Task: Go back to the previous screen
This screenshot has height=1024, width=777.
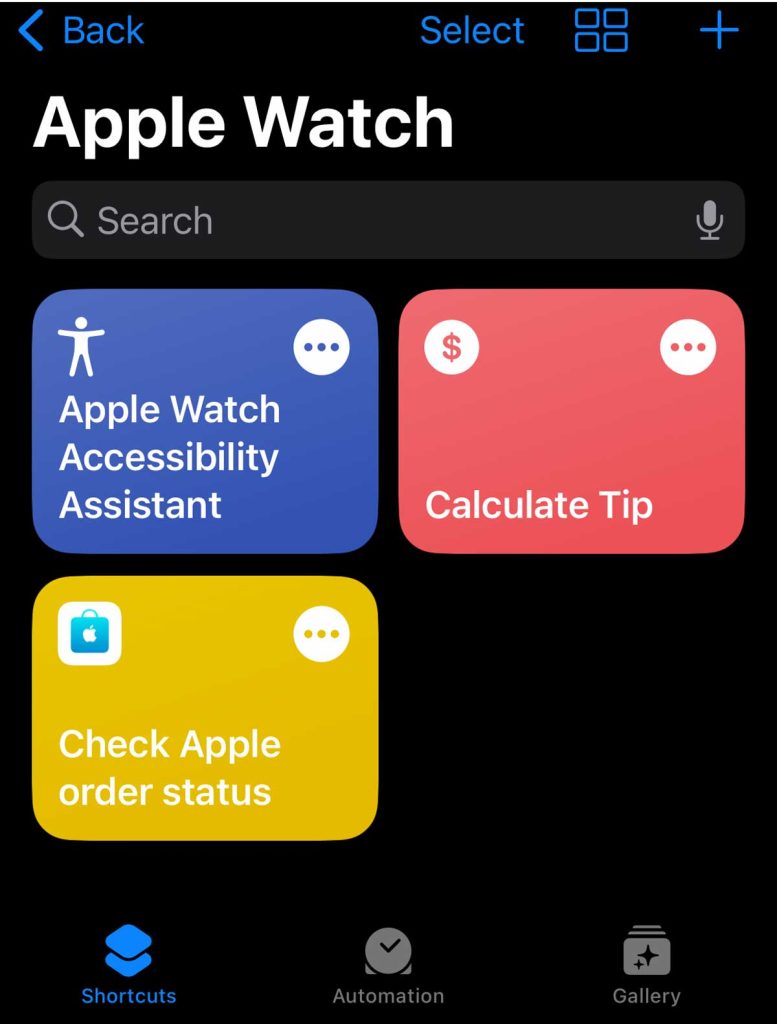Action: (x=82, y=31)
